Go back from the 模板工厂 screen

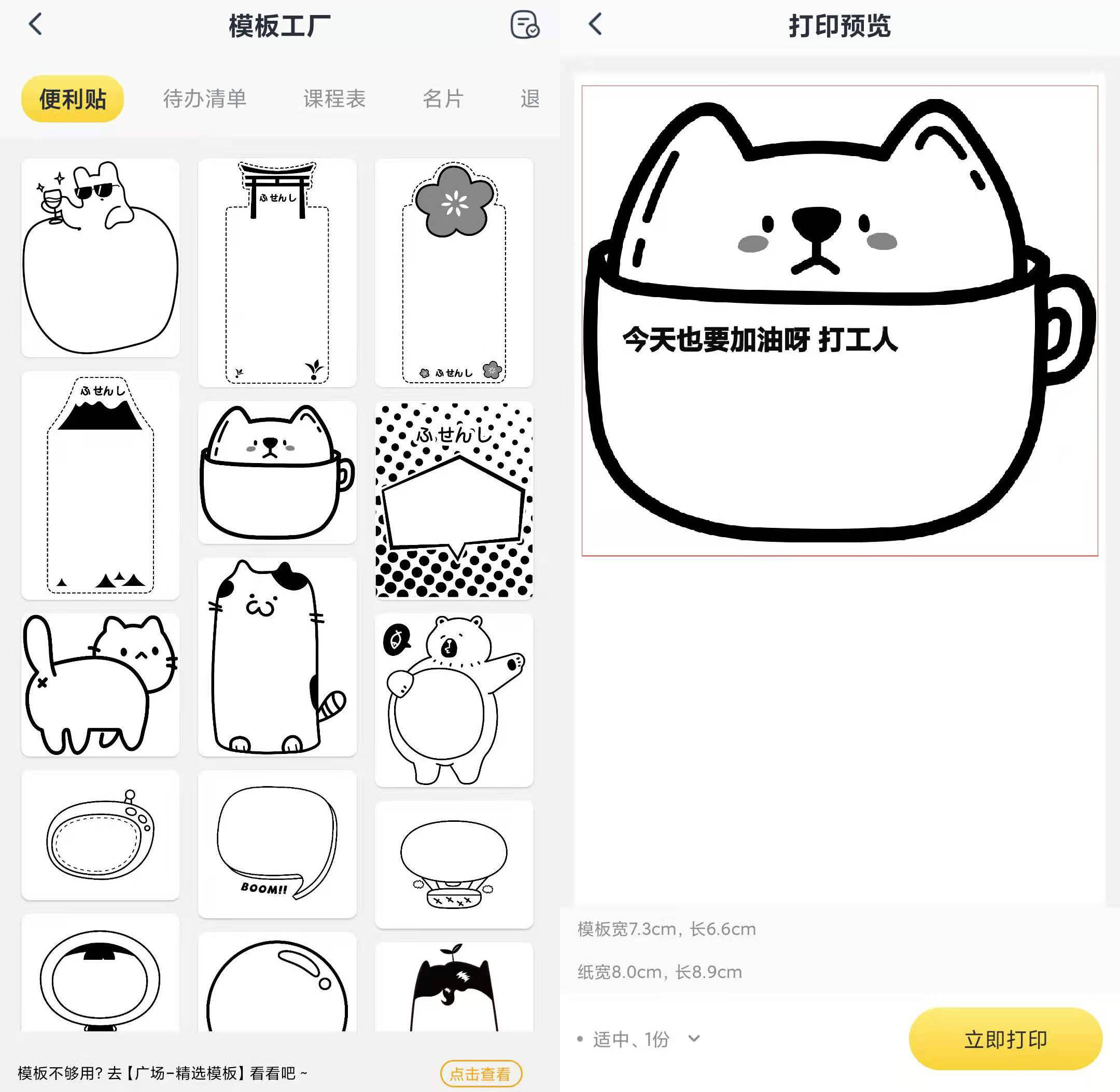click(36, 25)
